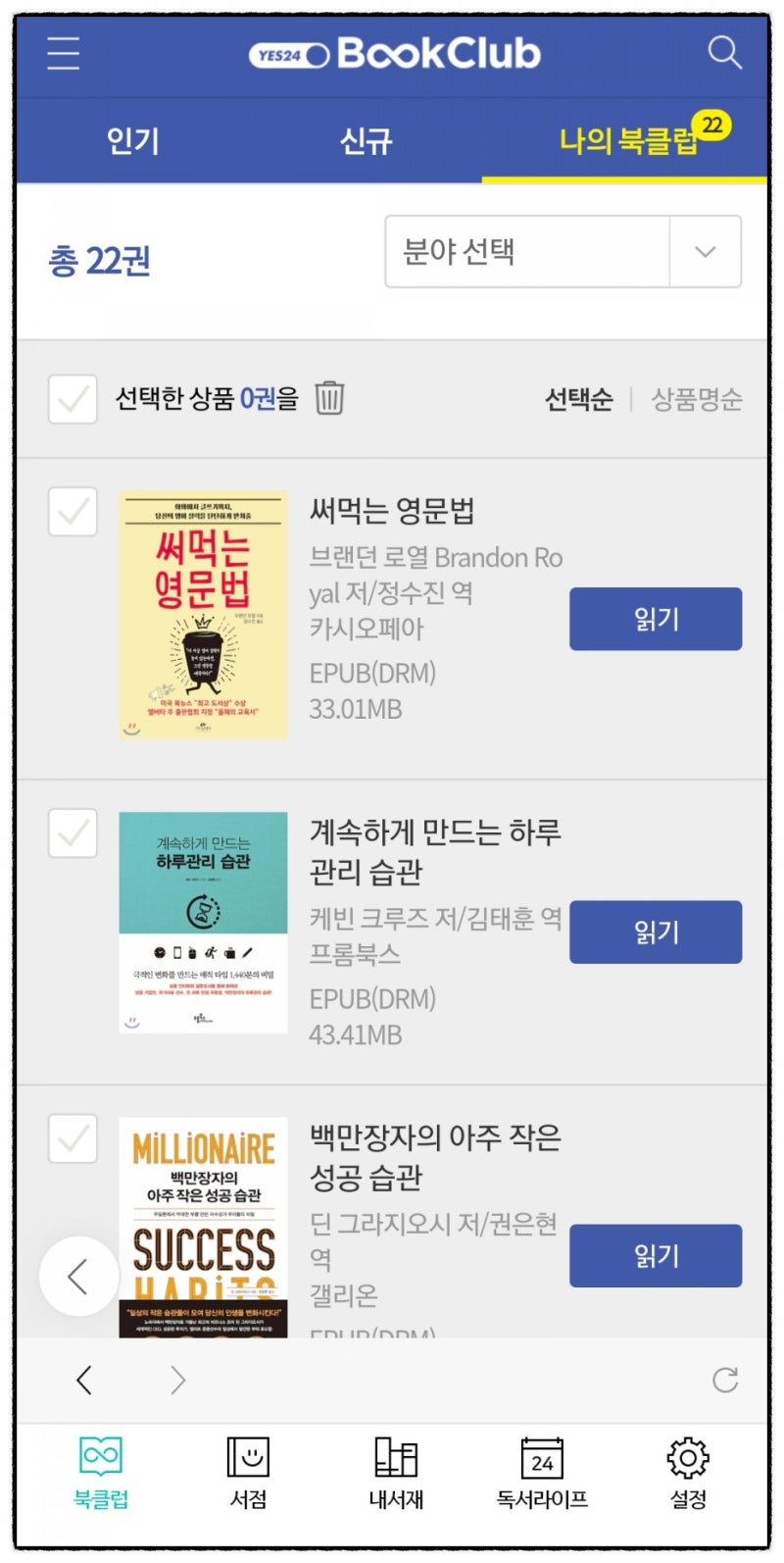Click 읽기 to read 써먹는 영문법
Image resolution: width=784 pixels, height=1563 pixels.
655,619
